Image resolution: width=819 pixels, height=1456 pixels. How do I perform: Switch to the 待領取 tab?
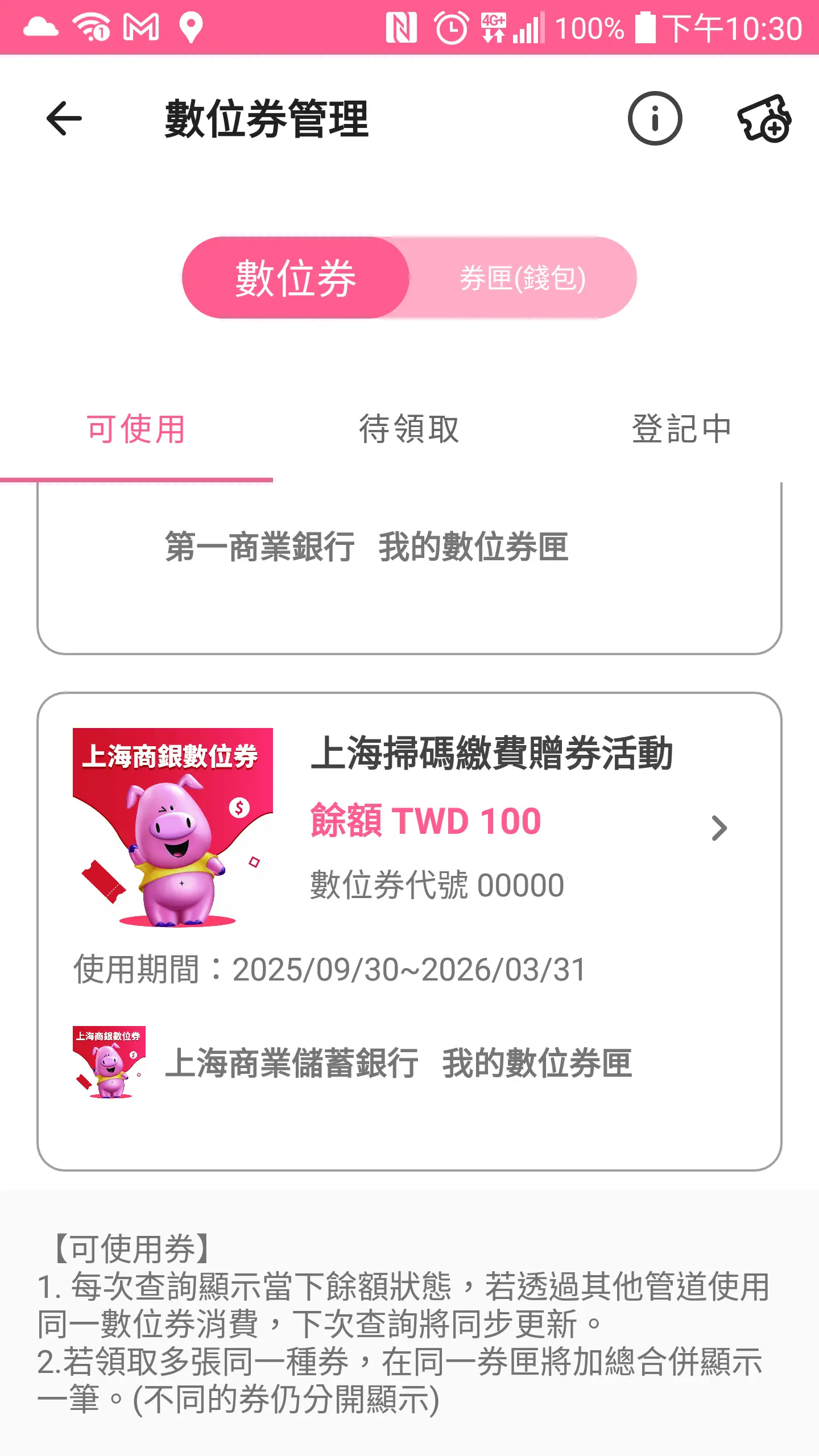point(409,429)
